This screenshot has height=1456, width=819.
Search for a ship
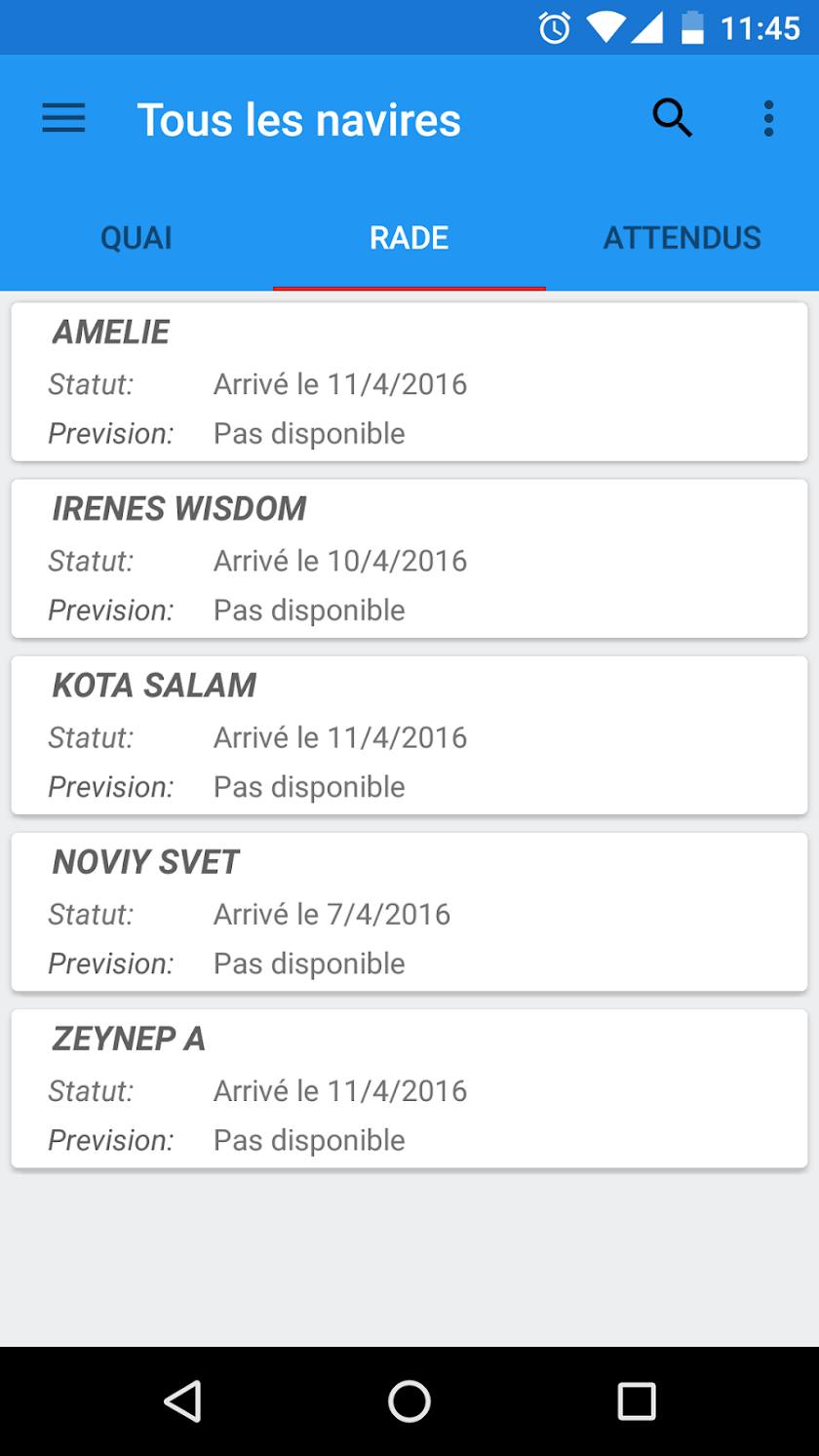672,119
